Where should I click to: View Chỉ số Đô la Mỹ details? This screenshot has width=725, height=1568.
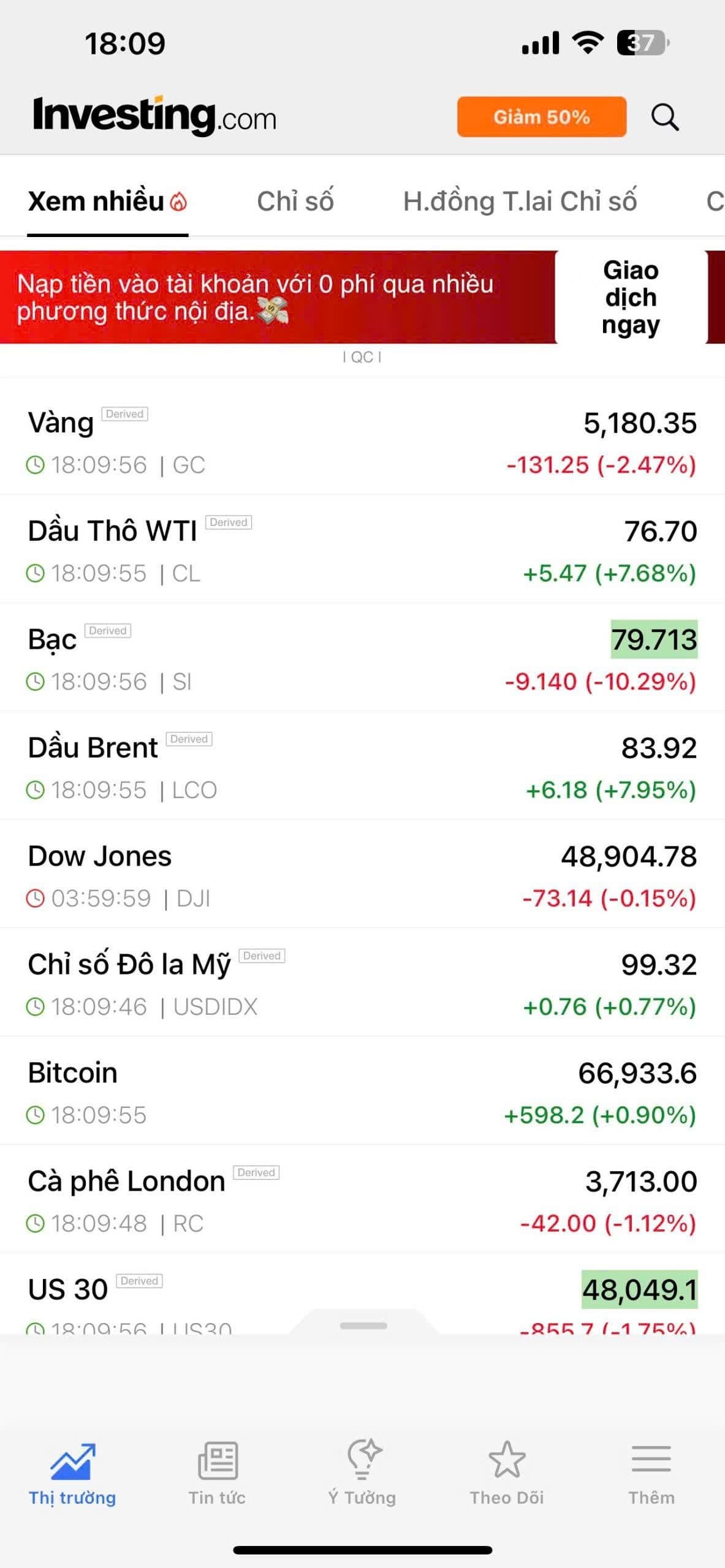click(x=362, y=984)
